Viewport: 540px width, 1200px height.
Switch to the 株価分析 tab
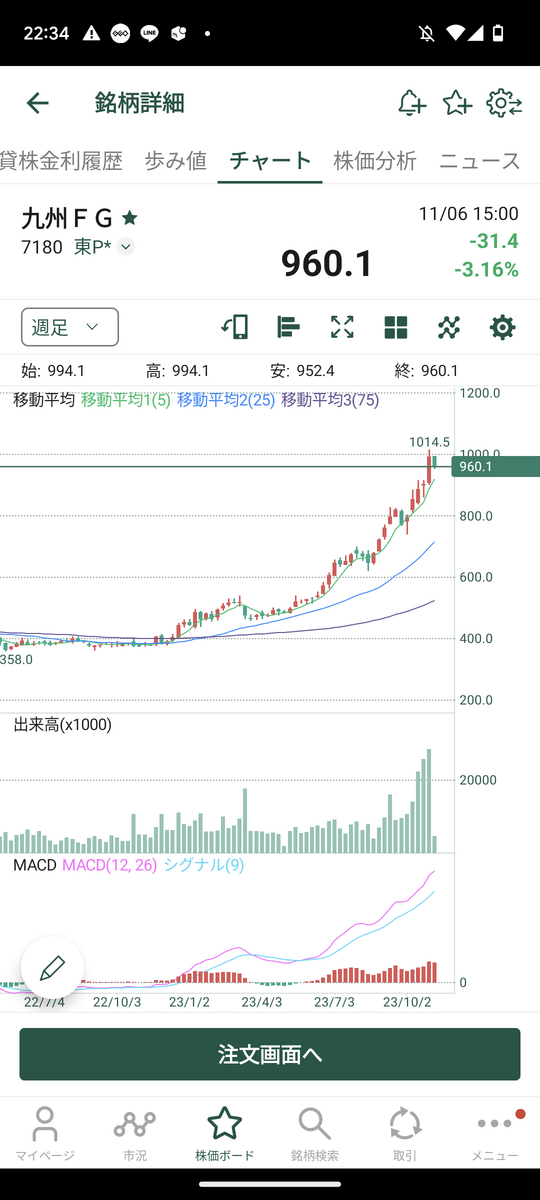tap(375, 160)
